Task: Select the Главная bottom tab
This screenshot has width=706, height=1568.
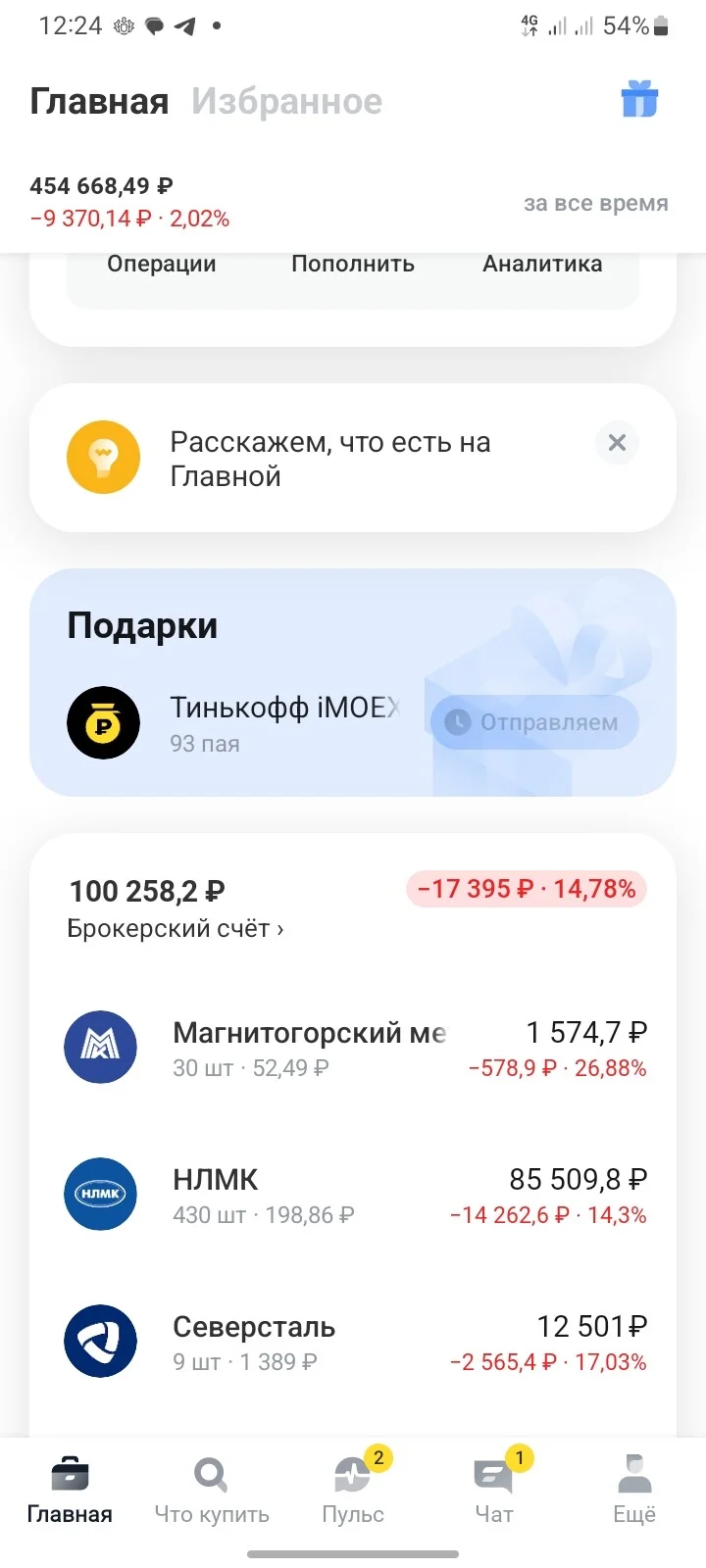Action: [x=70, y=1489]
